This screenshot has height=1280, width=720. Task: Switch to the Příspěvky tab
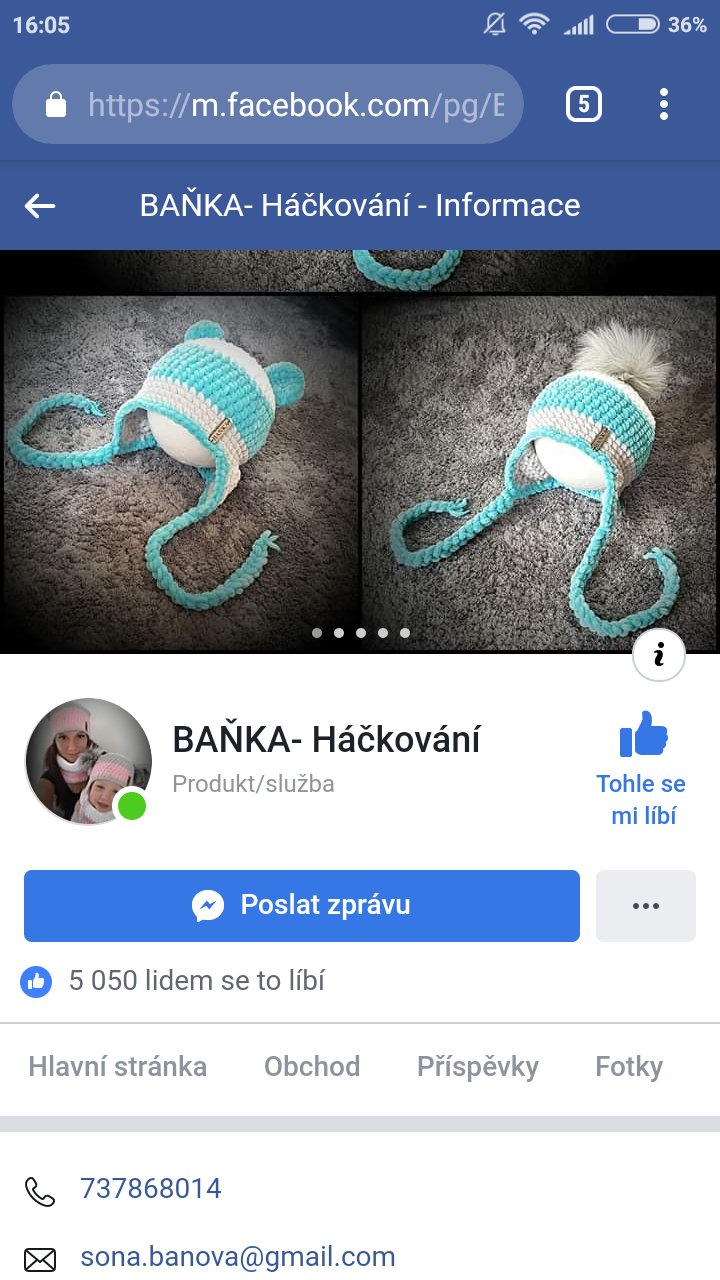click(478, 1066)
